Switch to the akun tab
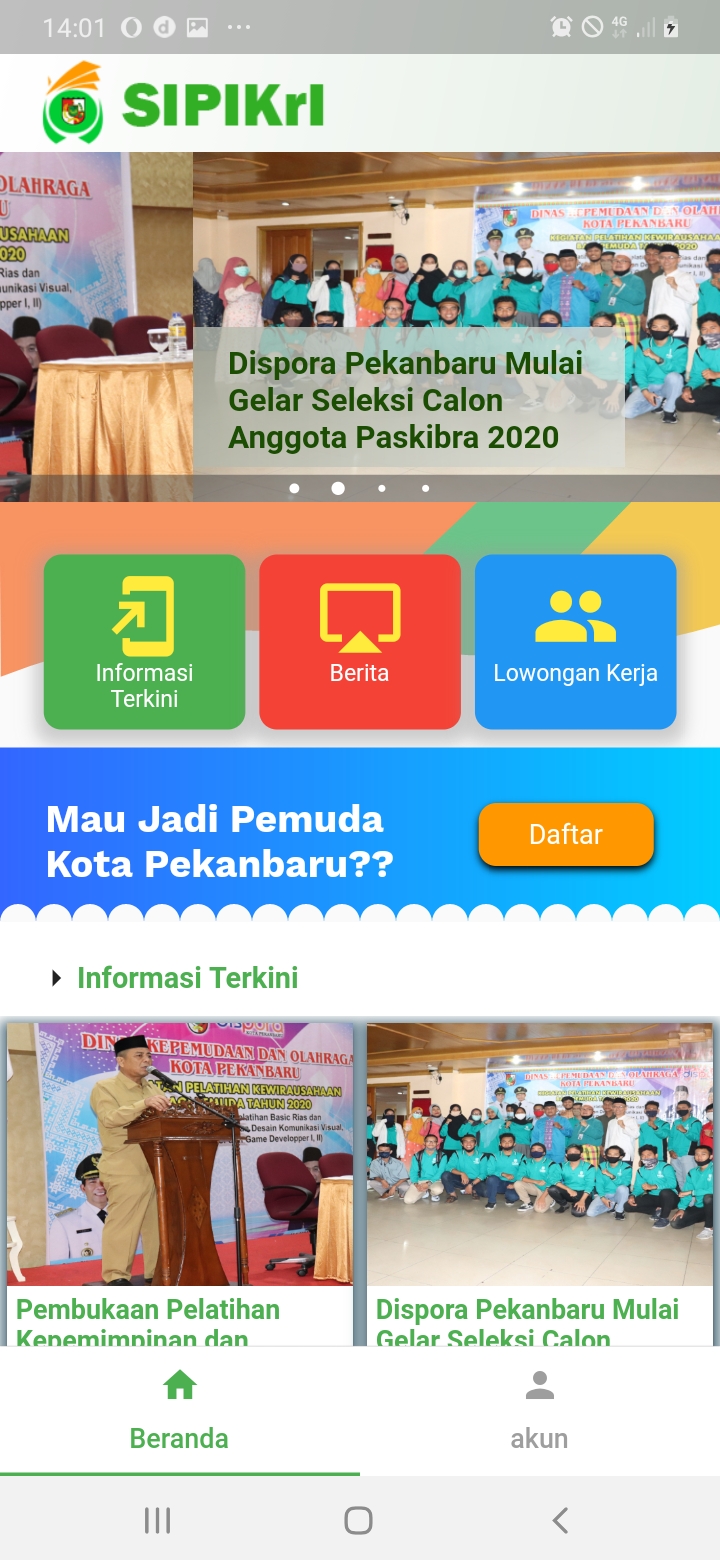This screenshot has width=720, height=1560. click(x=539, y=1412)
